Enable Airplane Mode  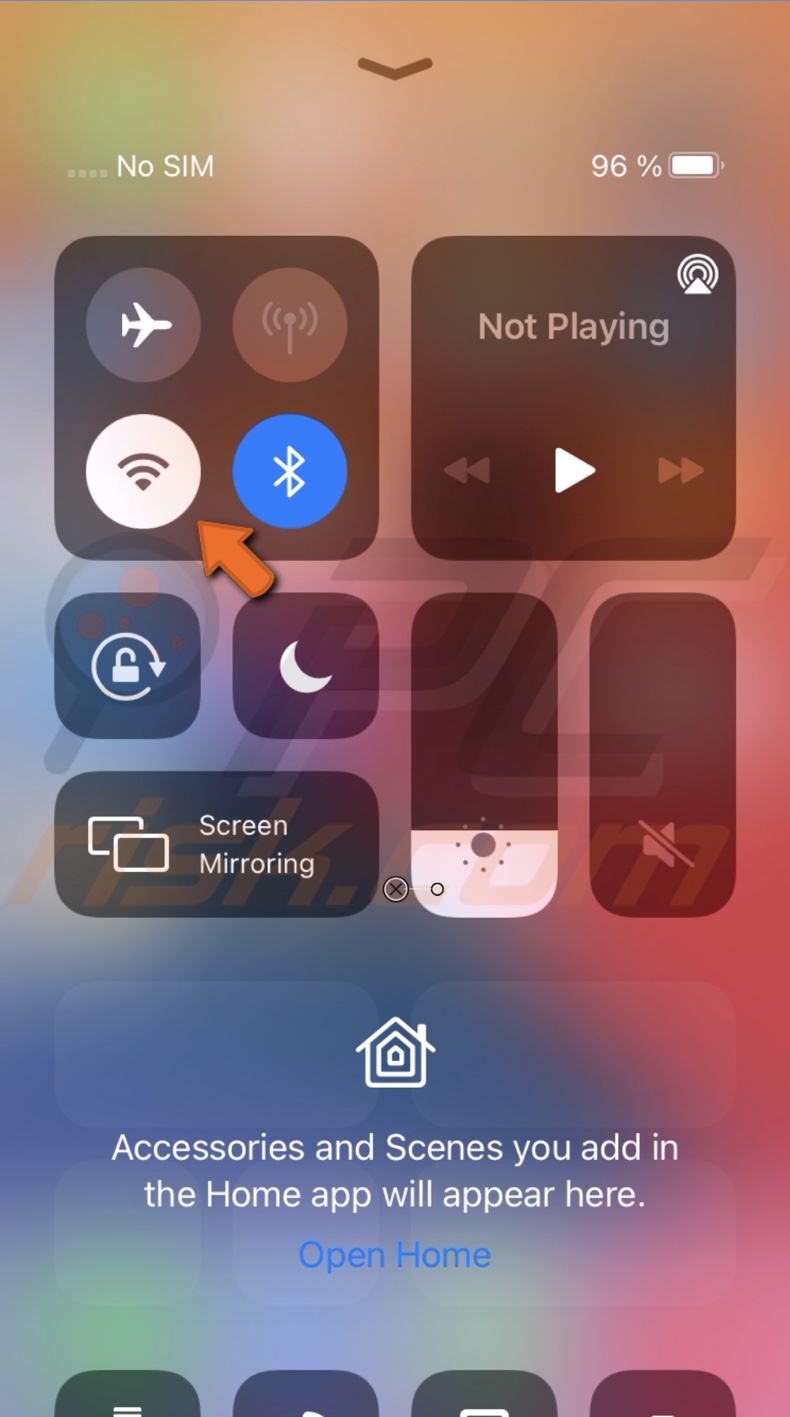click(143, 324)
